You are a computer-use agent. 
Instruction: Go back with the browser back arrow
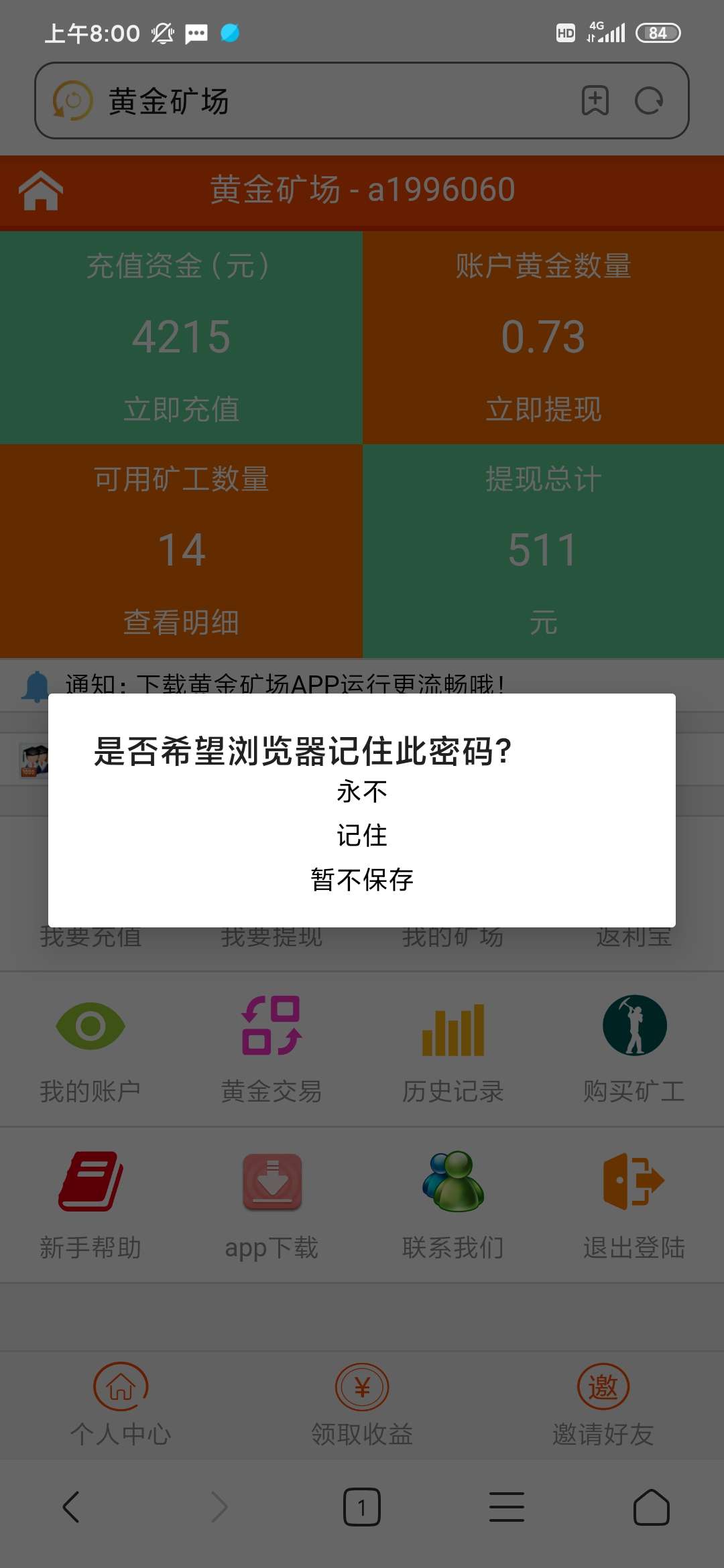(x=72, y=1507)
